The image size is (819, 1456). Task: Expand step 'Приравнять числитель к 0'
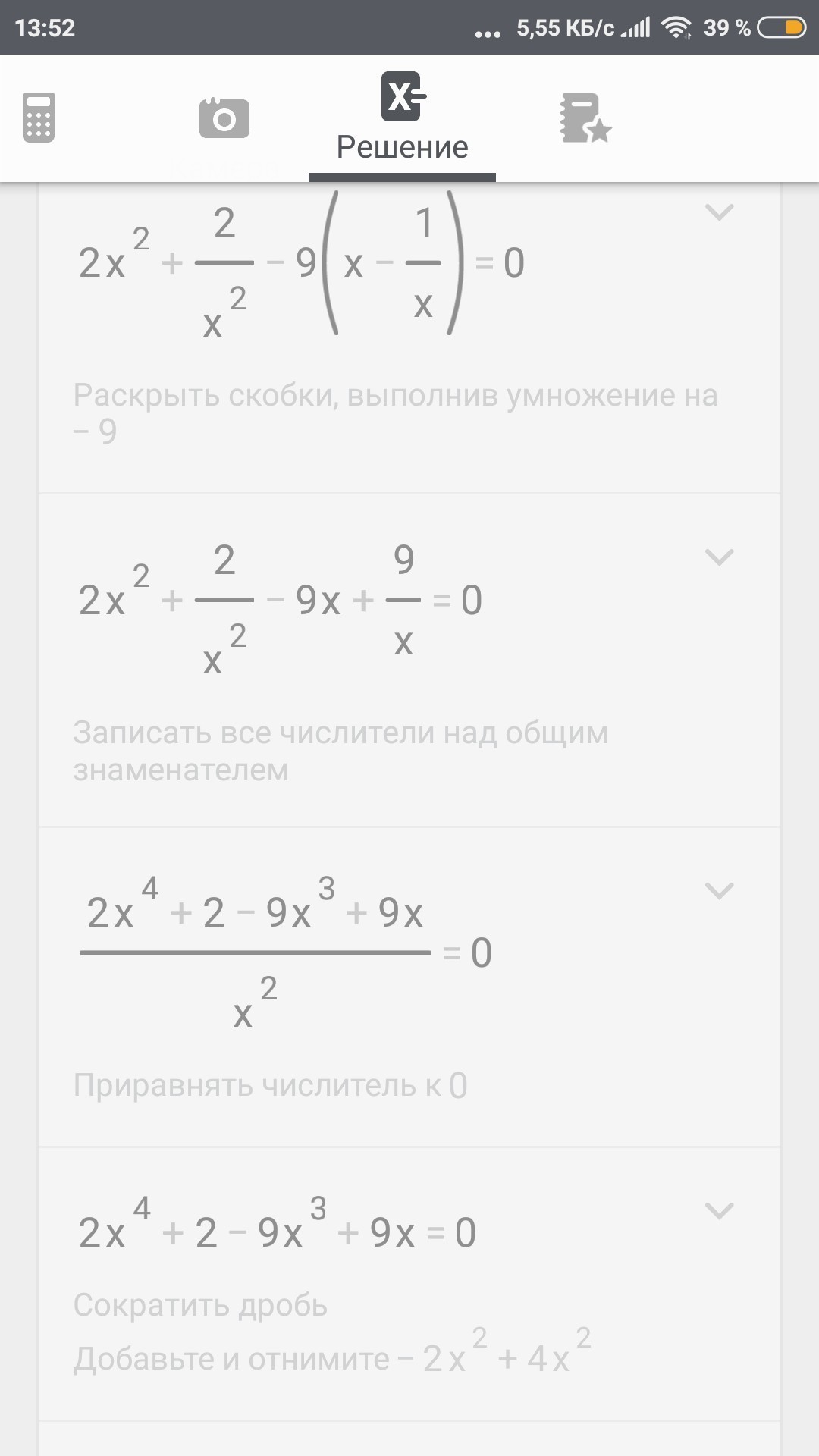click(x=718, y=890)
